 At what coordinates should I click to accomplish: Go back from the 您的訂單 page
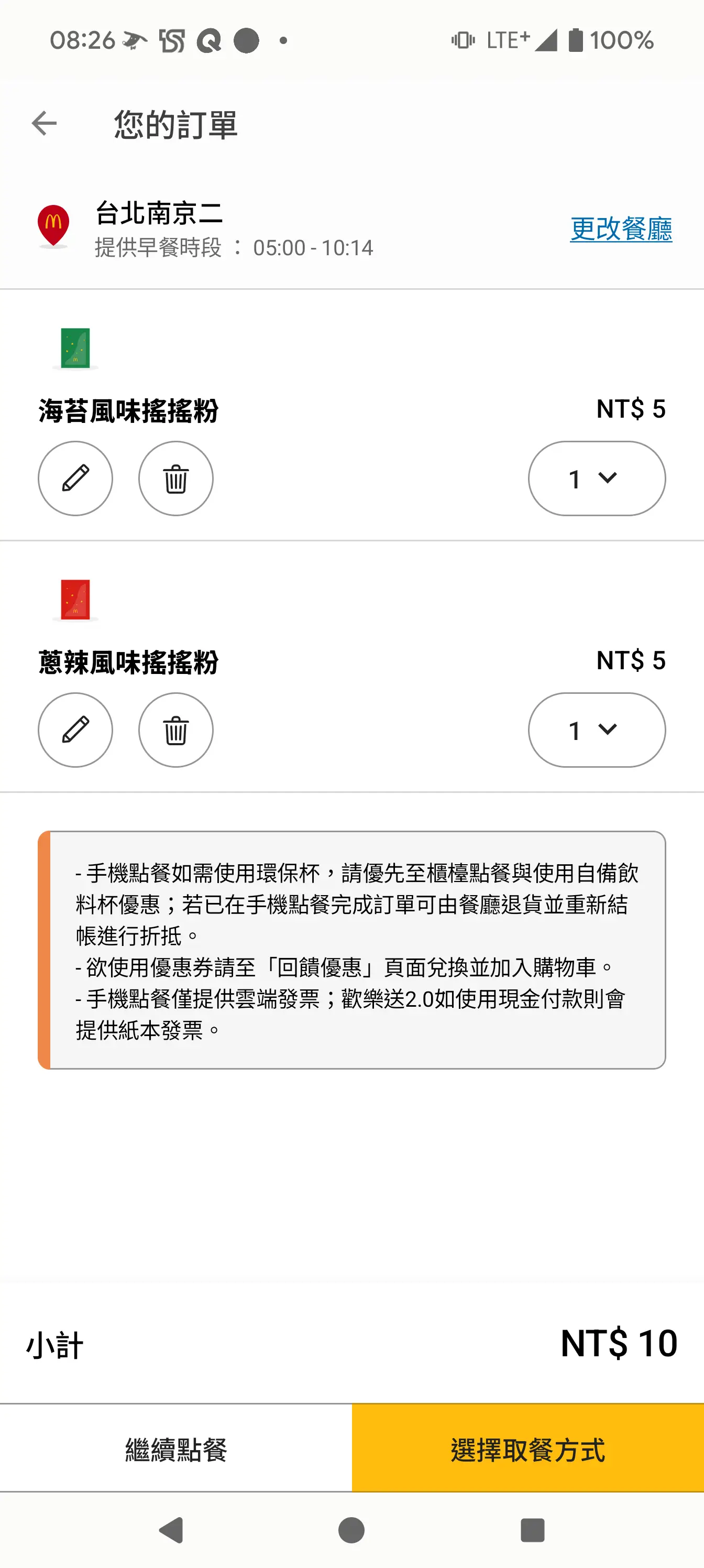coord(44,124)
